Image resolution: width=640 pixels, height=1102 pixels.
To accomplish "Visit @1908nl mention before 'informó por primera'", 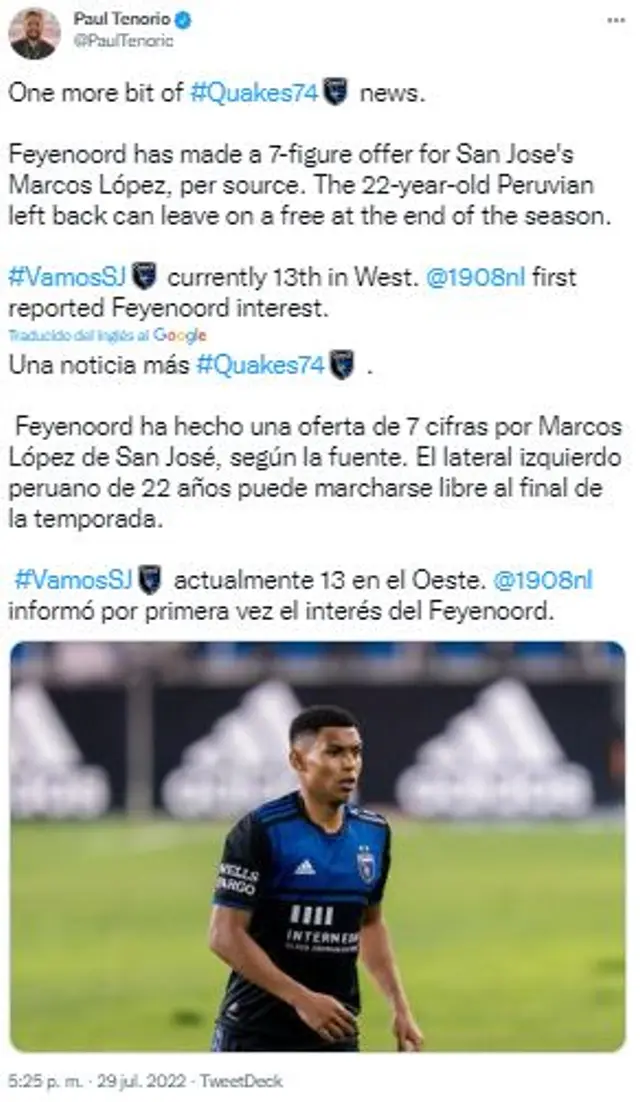I will 544,580.
